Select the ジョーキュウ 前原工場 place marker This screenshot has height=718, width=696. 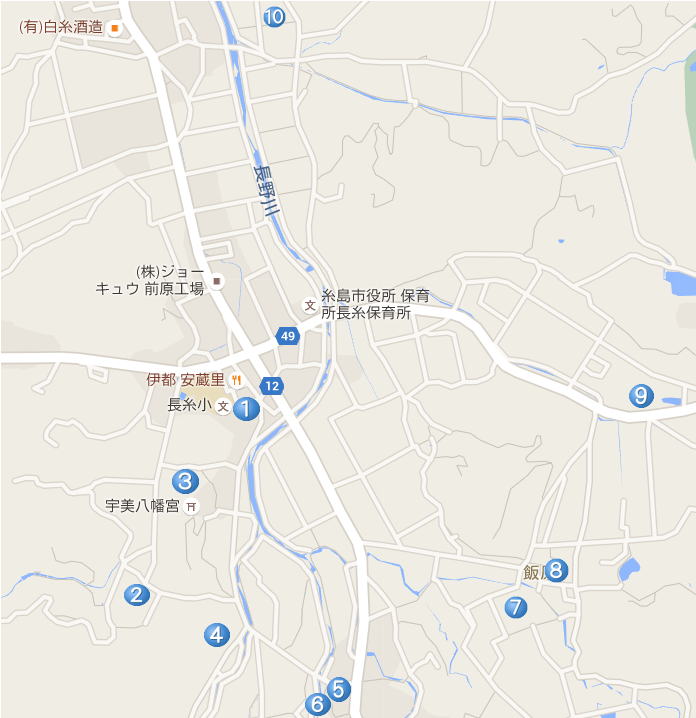217,281
